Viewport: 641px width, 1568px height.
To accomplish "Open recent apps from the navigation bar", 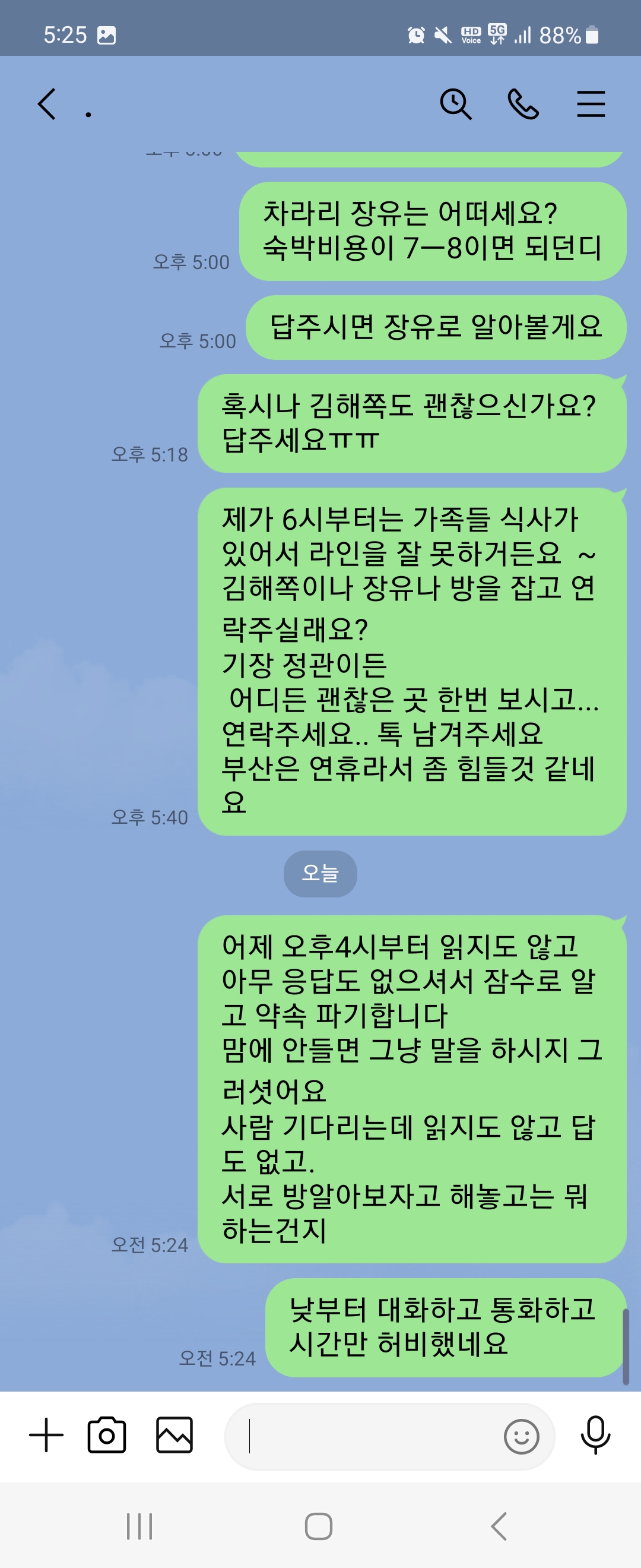I will coord(139,1526).
